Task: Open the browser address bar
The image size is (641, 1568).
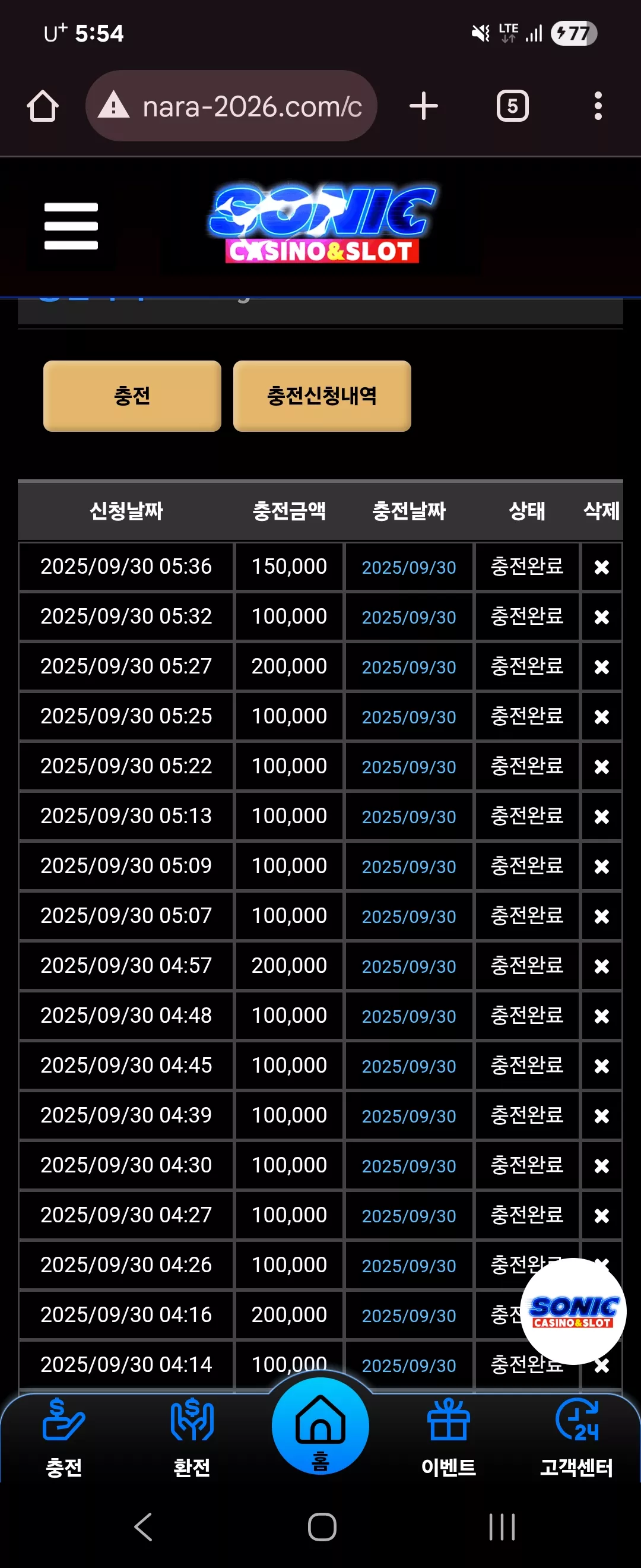Action: point(231,106)
